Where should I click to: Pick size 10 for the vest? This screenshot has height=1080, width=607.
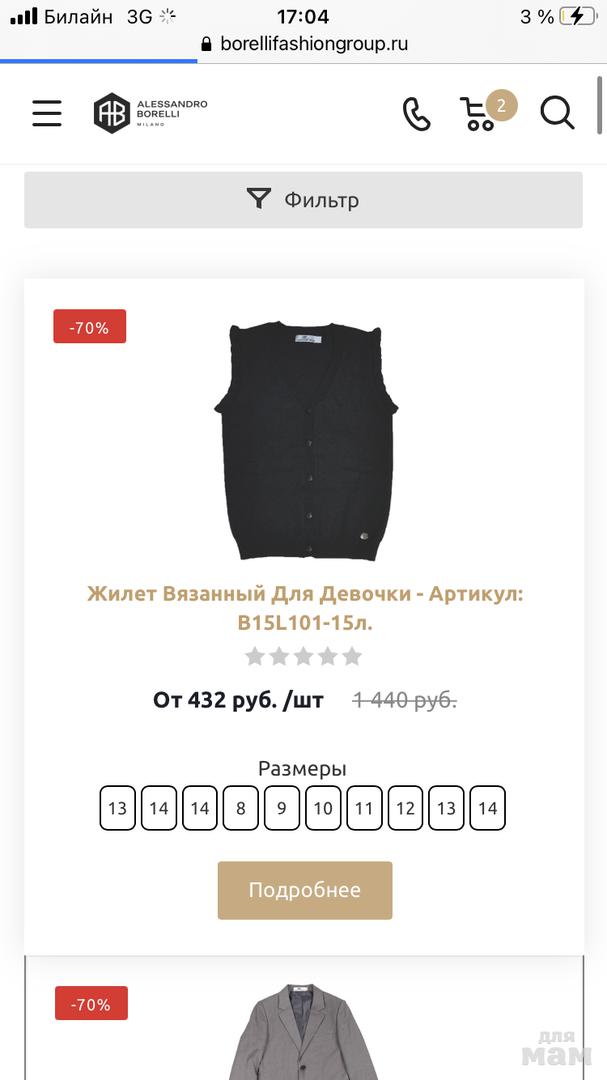[x=323, y=808]
